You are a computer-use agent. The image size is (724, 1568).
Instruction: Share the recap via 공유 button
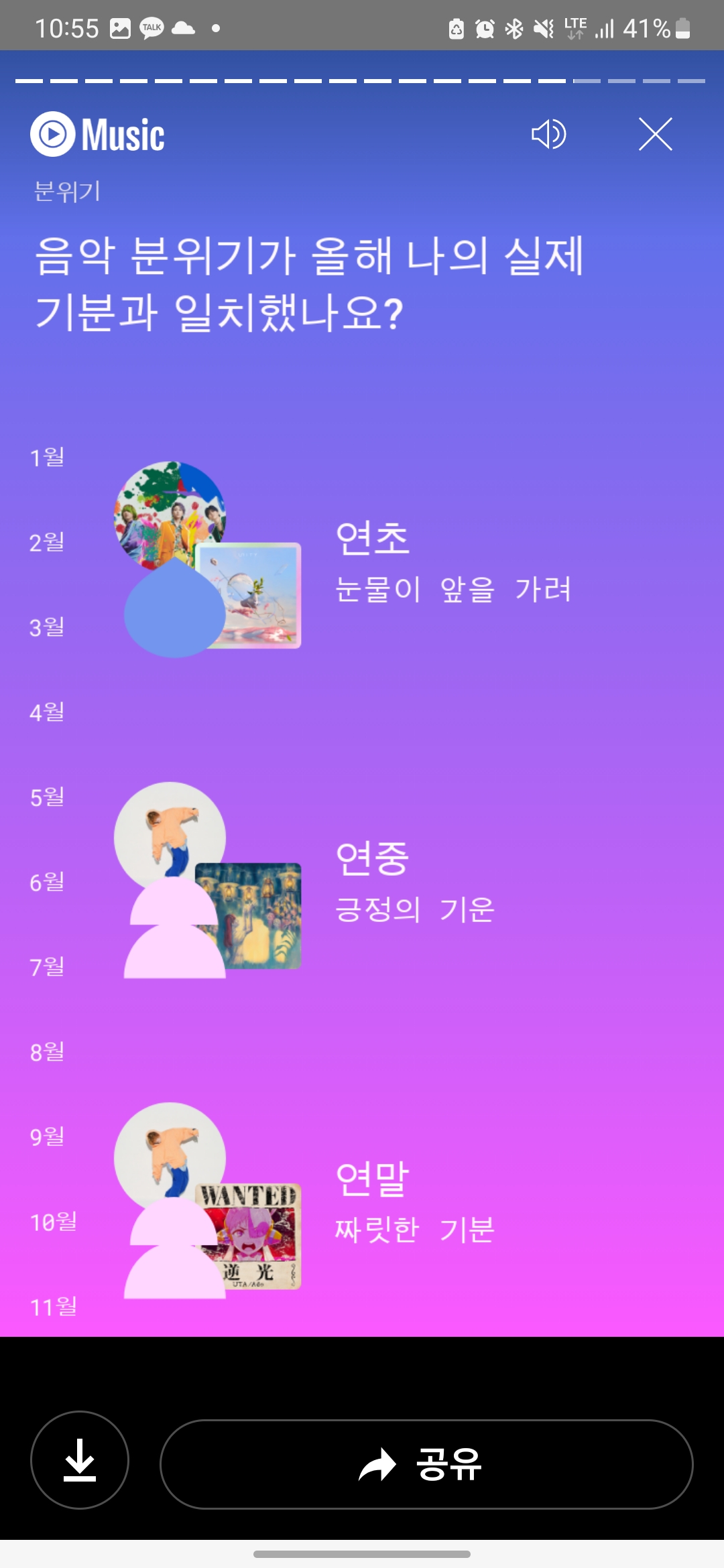pos(426,1464)
